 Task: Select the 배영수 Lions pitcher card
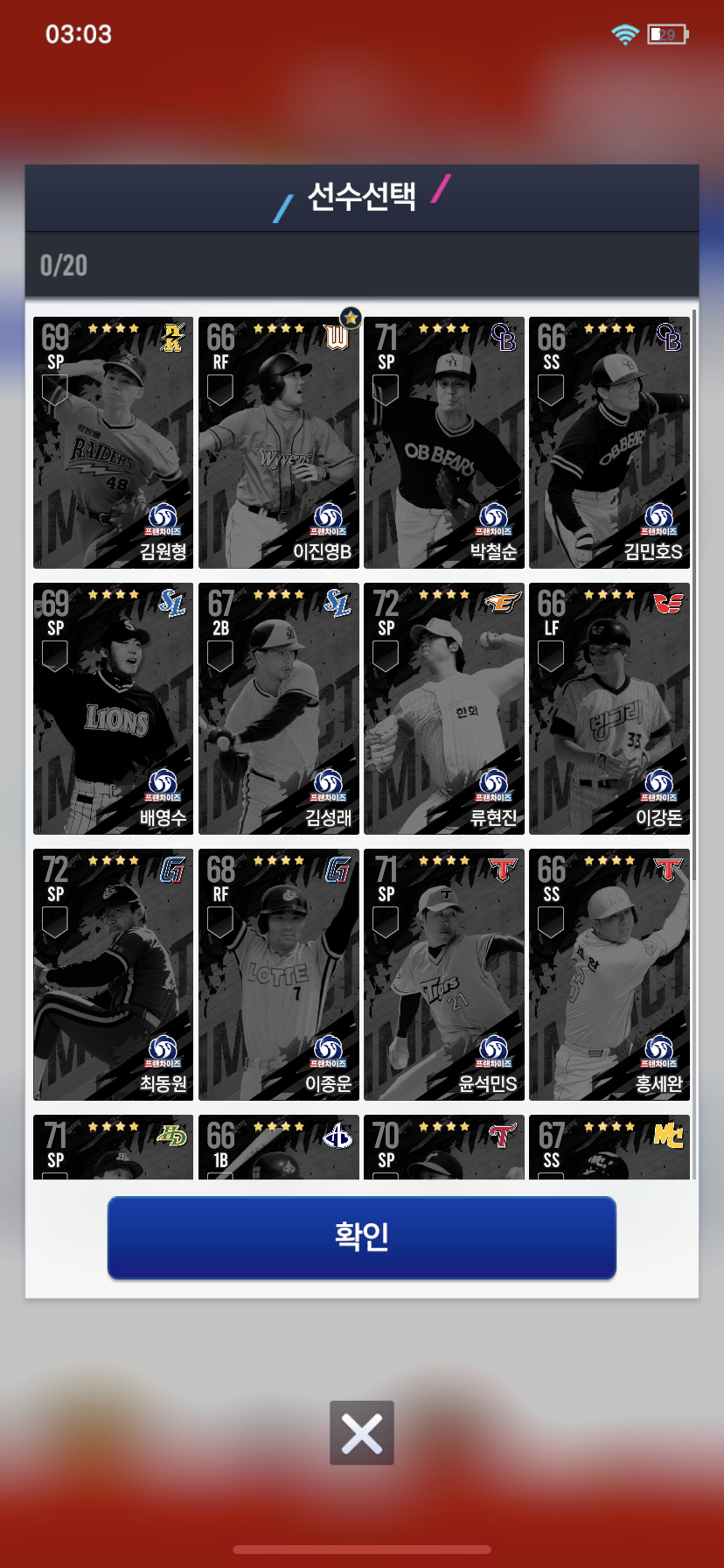click(113, 709)
